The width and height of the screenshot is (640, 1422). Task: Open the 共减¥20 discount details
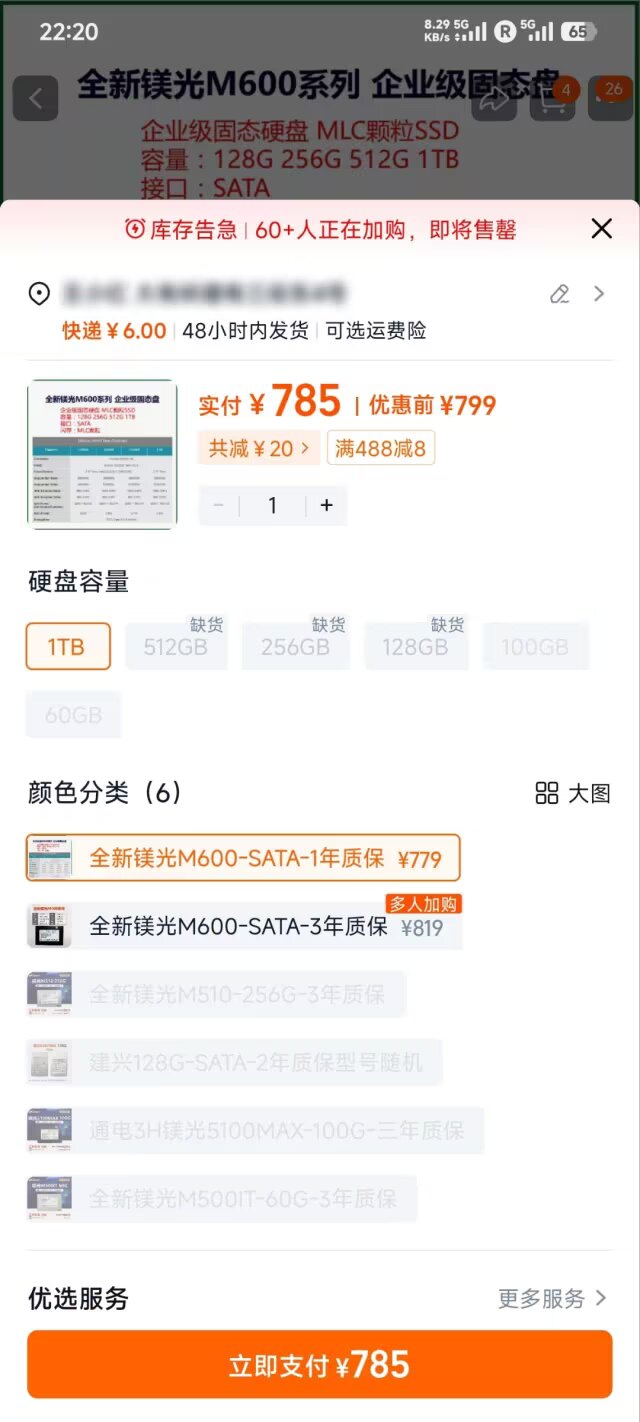(258, 449)
